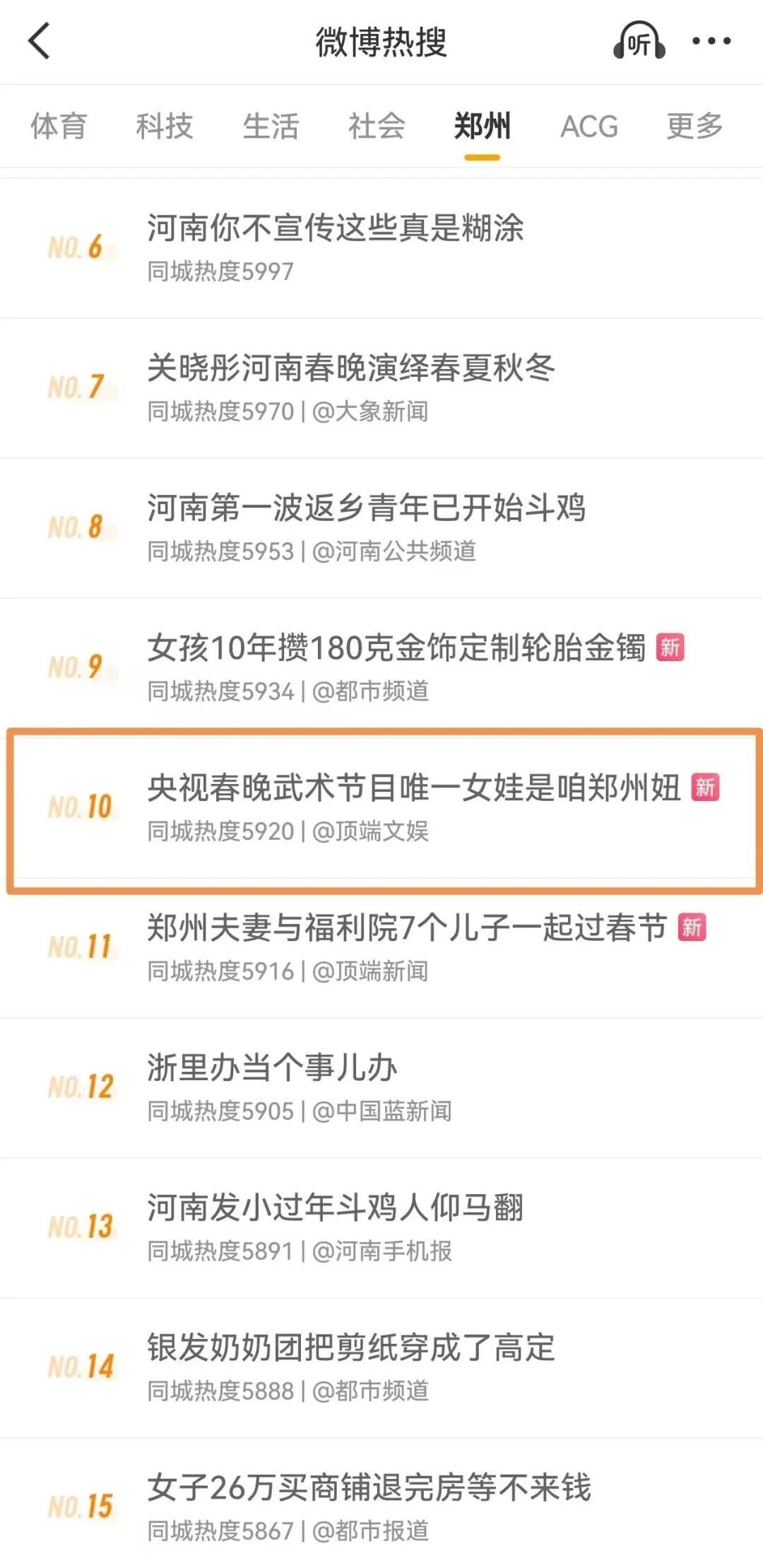Open the 生活 category tab

[271, 127]
